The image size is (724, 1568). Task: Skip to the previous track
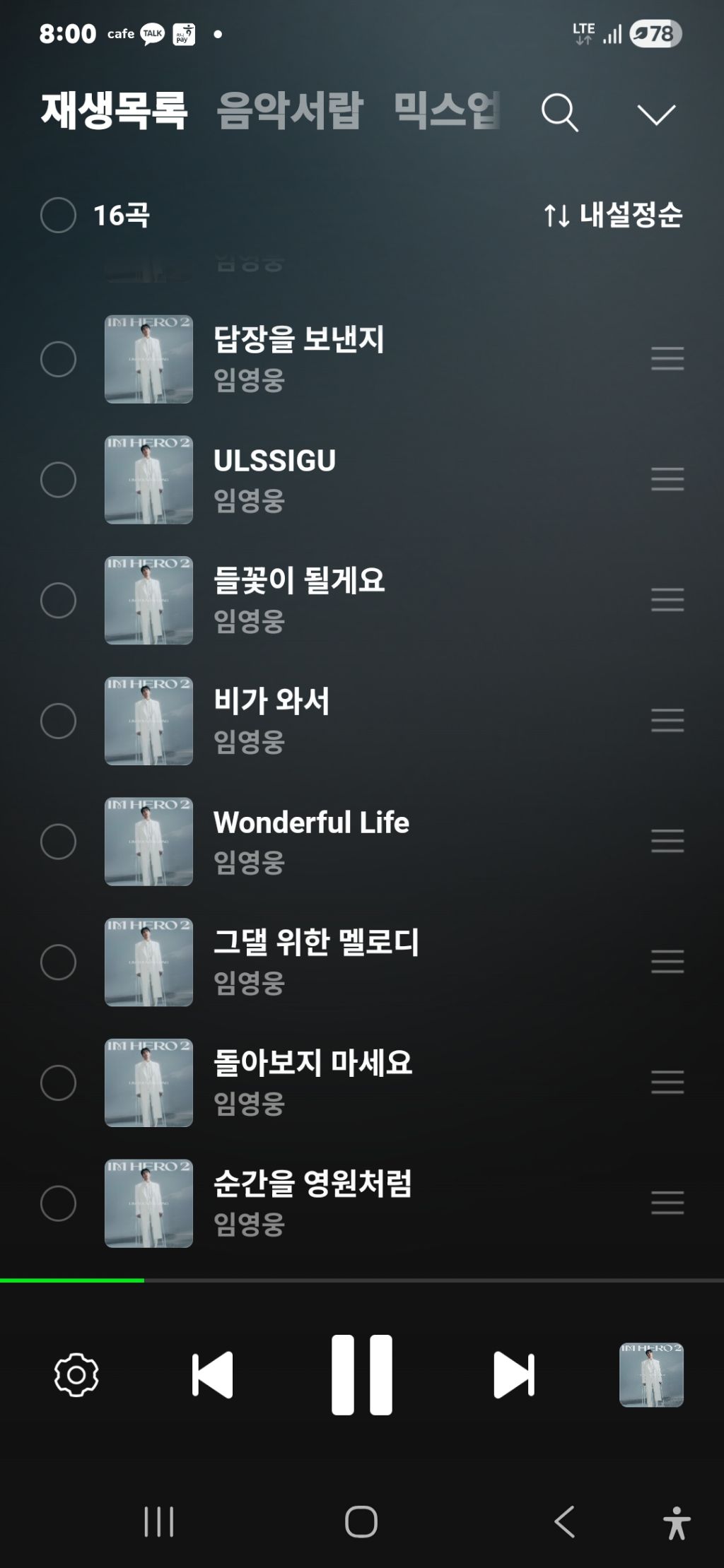pyautogui.click(x=212, y=1374)
